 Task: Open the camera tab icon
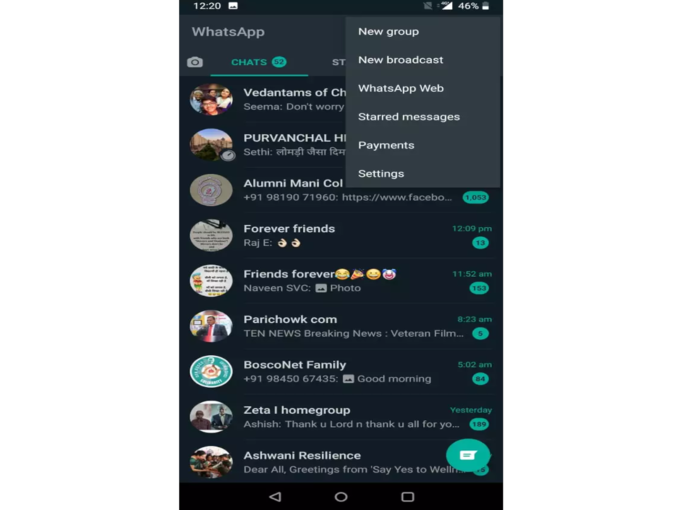[x=195, y=62]
